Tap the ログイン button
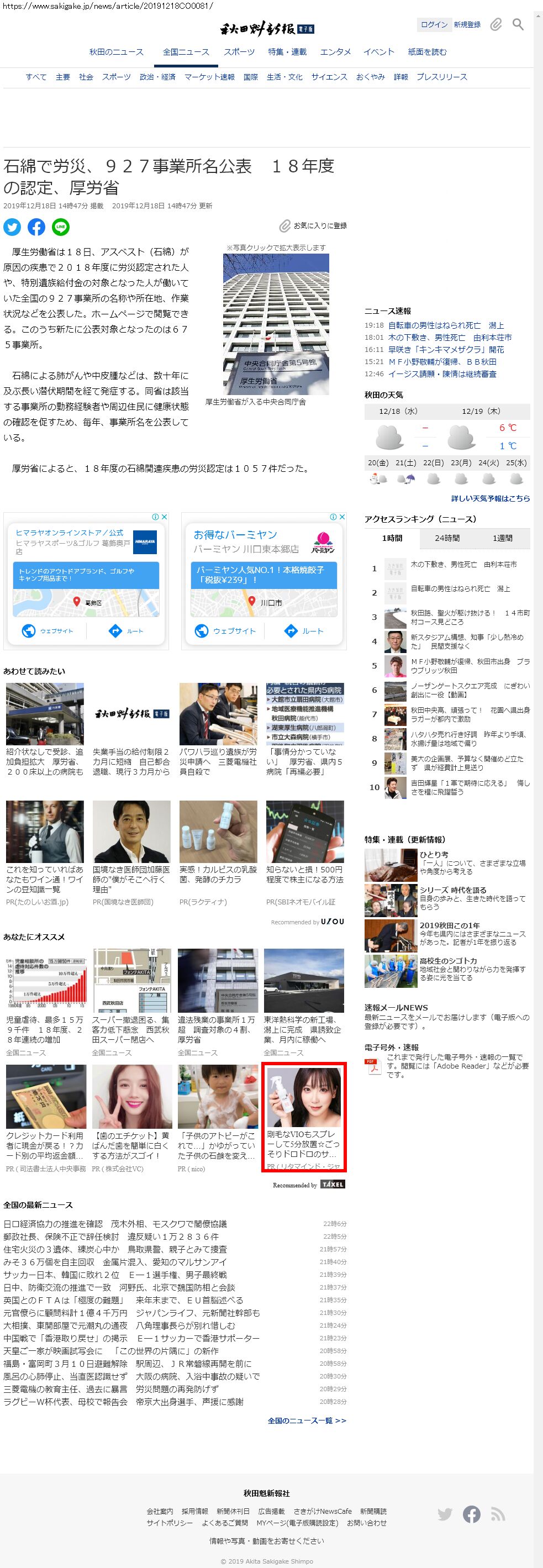 [434, 25]
